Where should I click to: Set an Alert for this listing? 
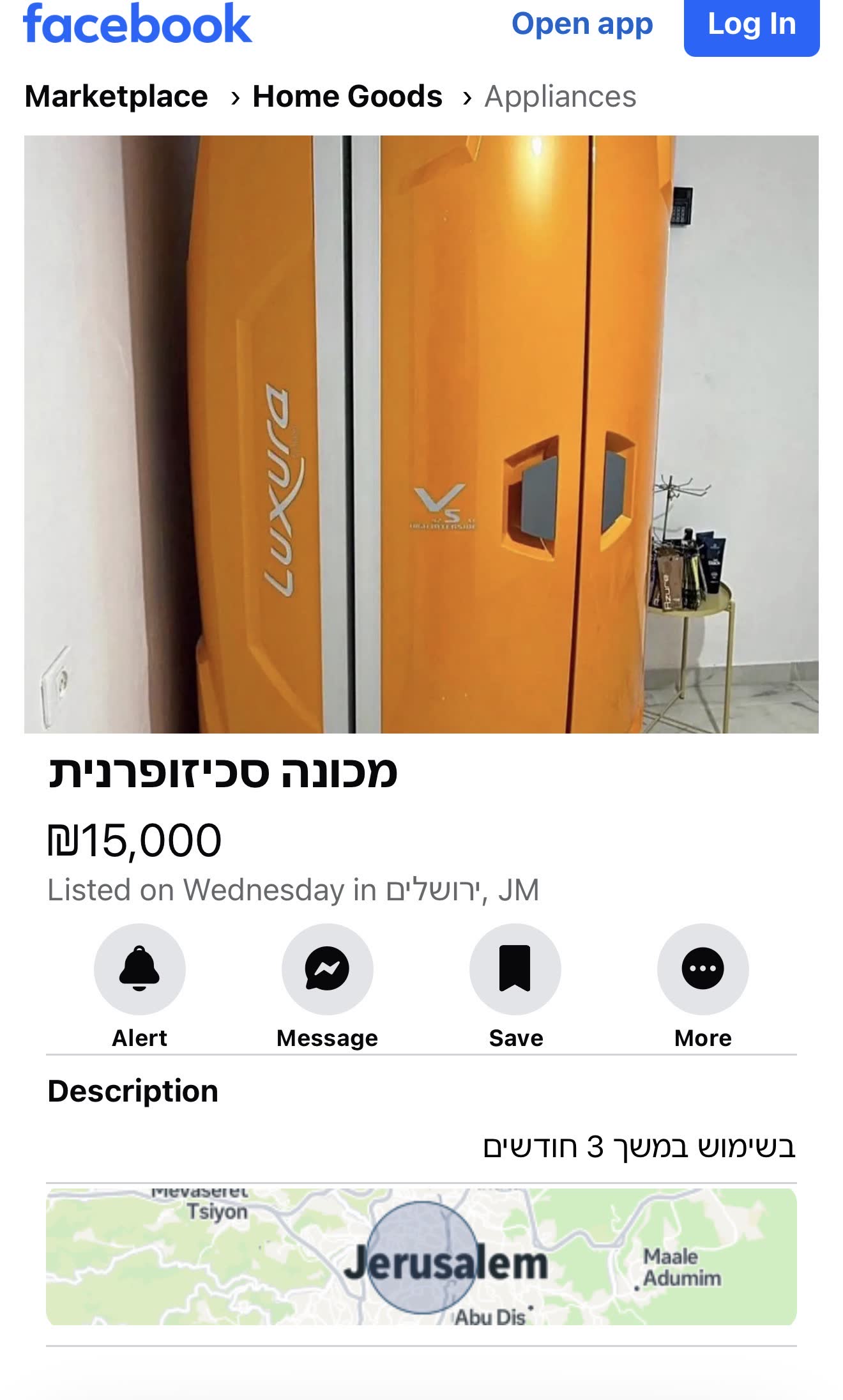tap(139, 968)
